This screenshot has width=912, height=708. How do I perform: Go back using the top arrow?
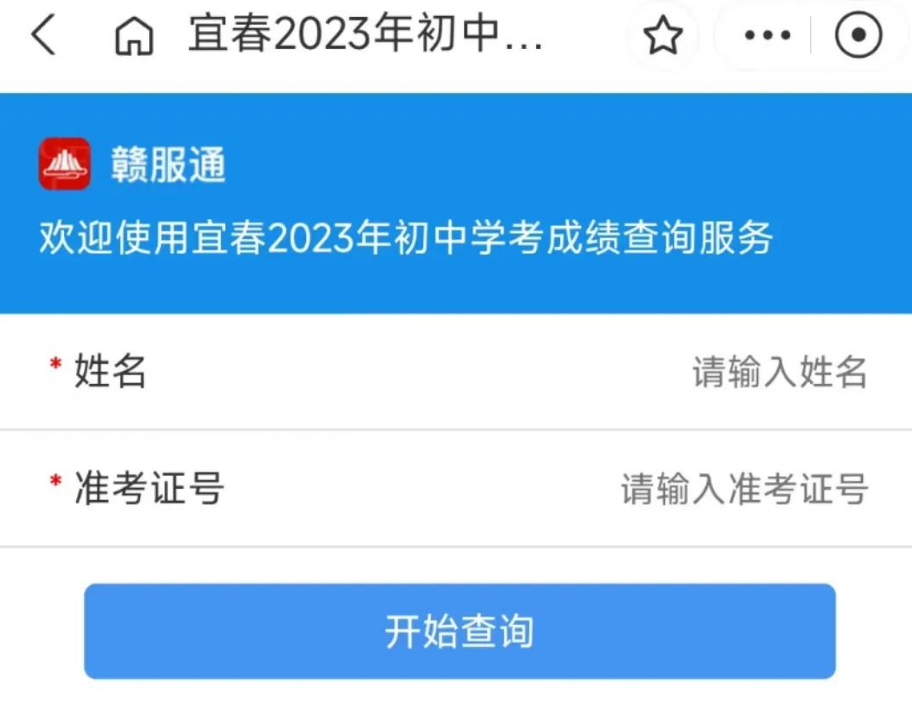coord(42,36)
